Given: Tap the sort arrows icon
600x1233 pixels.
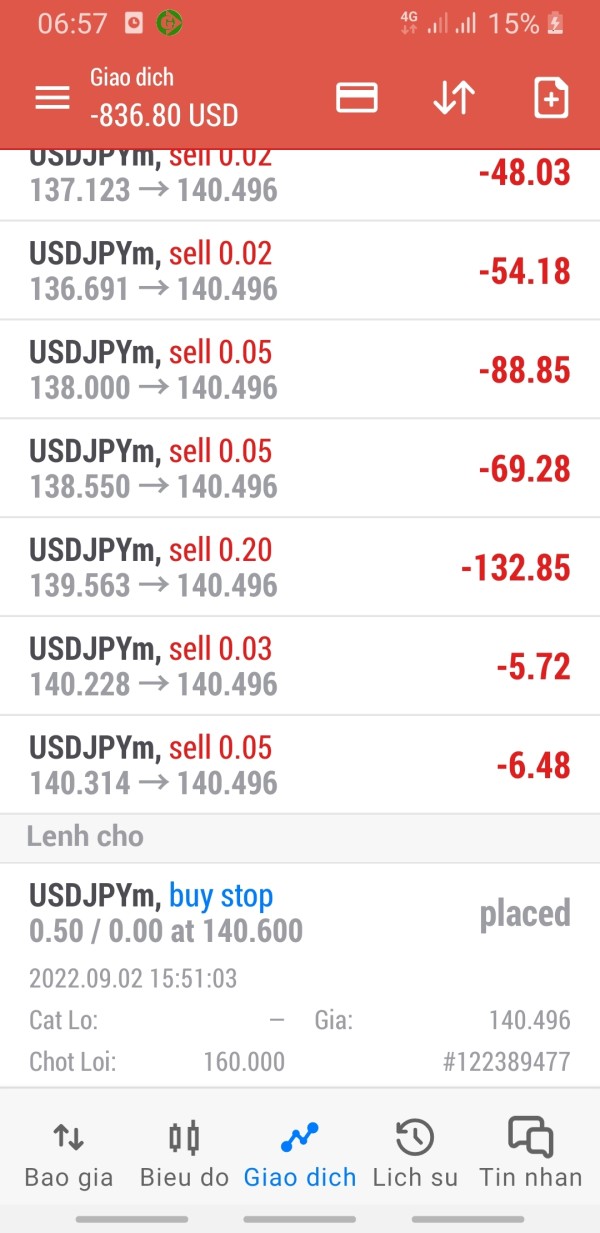Looking at the screenshot, I should [453, 97].
